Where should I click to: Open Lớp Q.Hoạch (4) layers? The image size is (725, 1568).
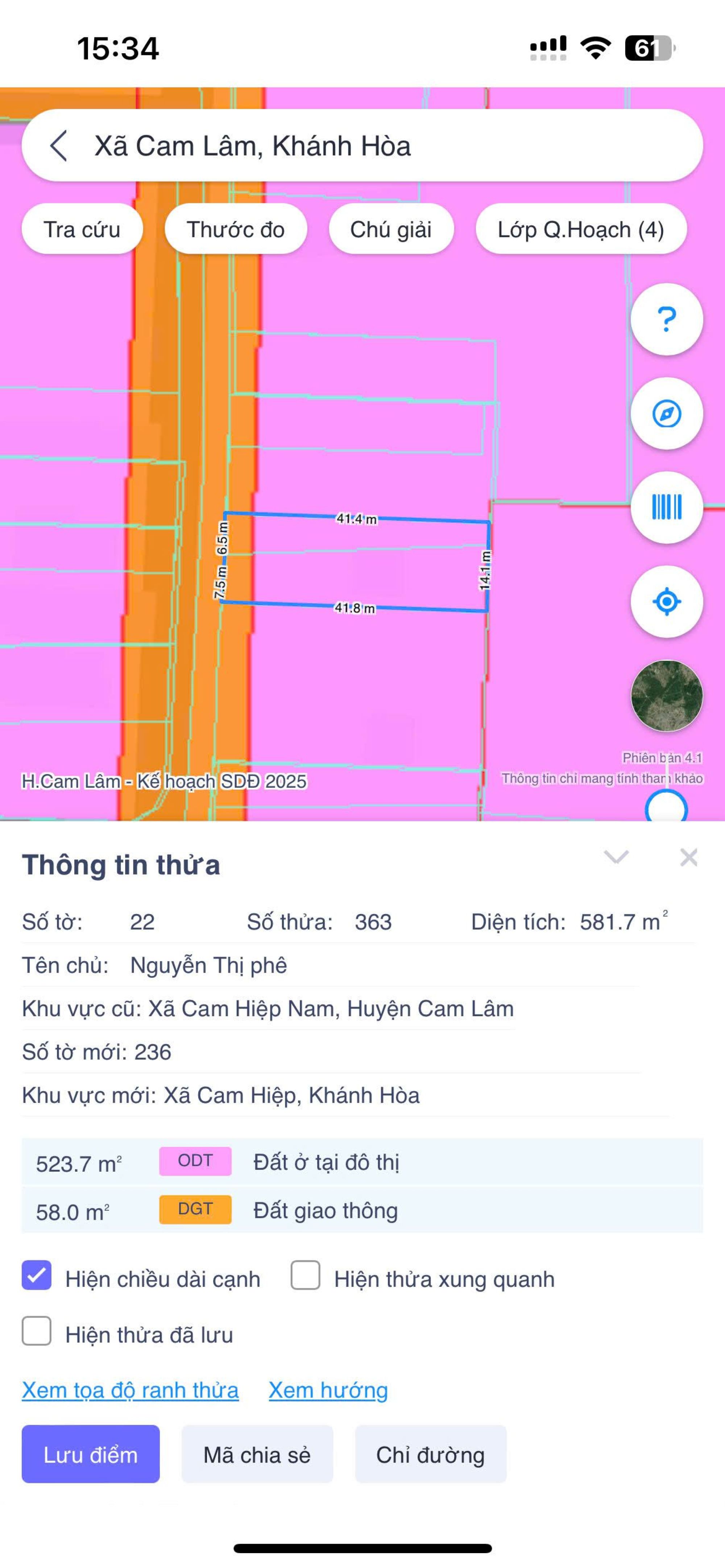[581, 229]
